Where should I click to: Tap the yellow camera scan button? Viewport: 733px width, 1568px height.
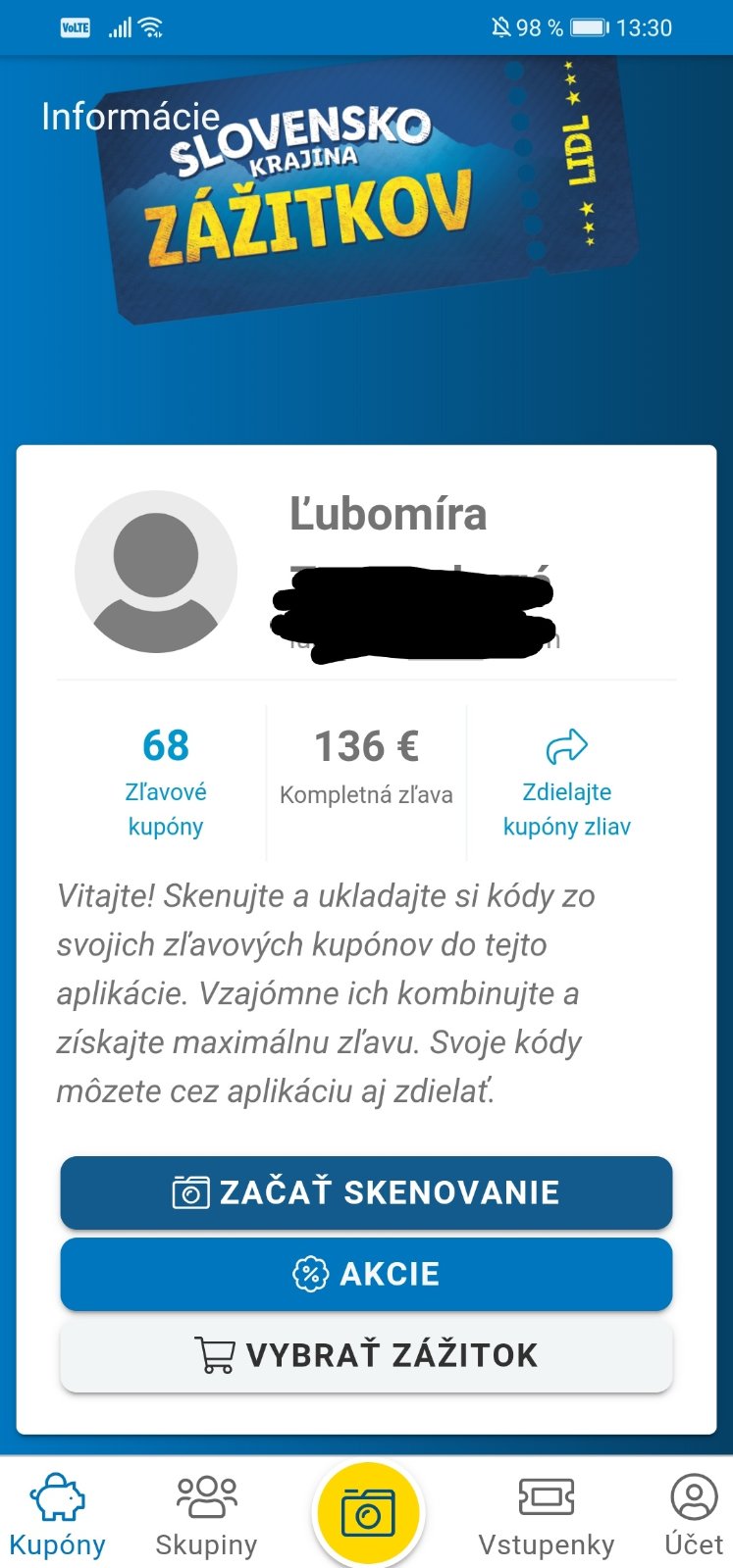(367, 1512)
